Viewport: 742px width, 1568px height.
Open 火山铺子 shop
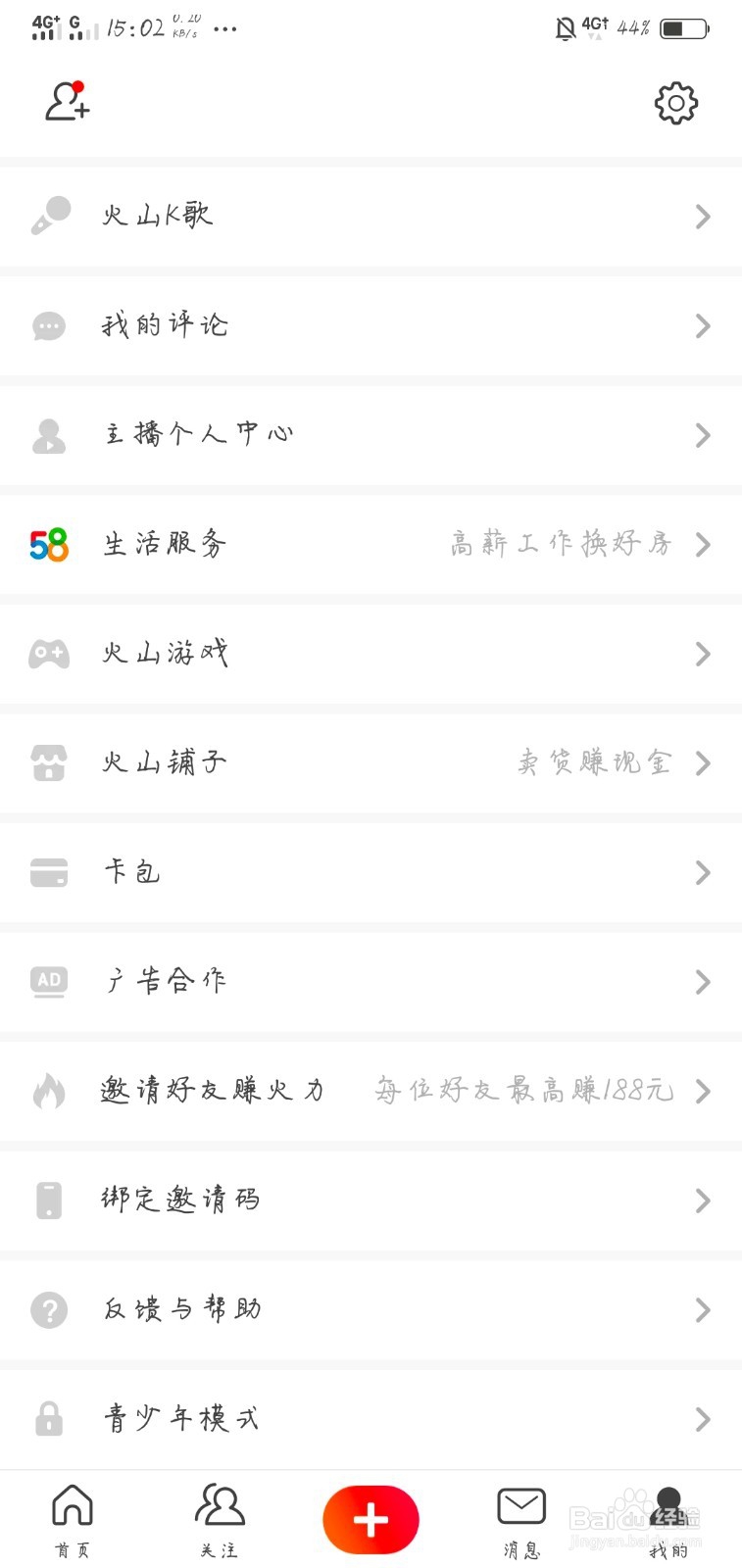coord(167,763)
